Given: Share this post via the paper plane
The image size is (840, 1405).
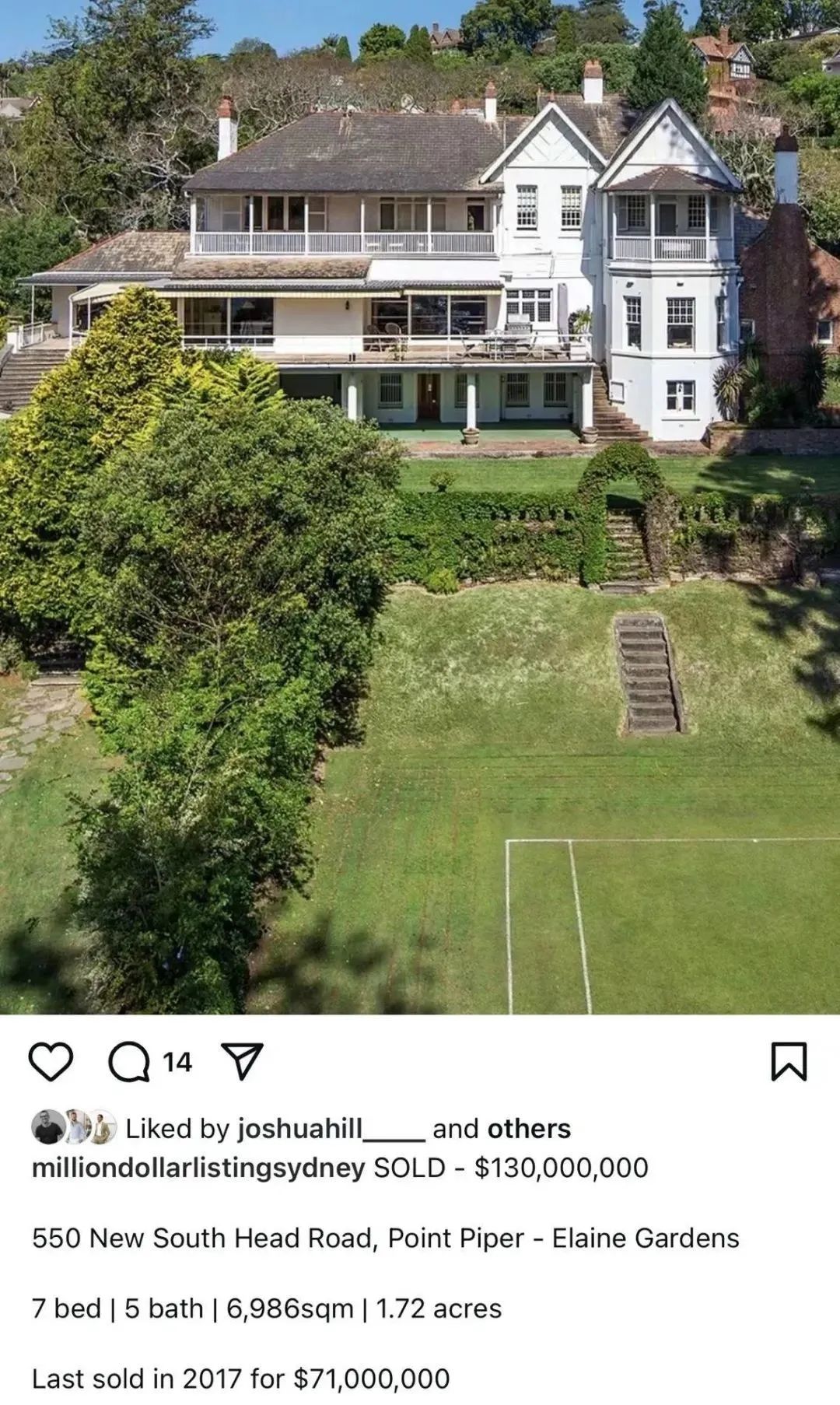Looking at the screenshot, I should pyautogui.click(x=243, y=1062).
